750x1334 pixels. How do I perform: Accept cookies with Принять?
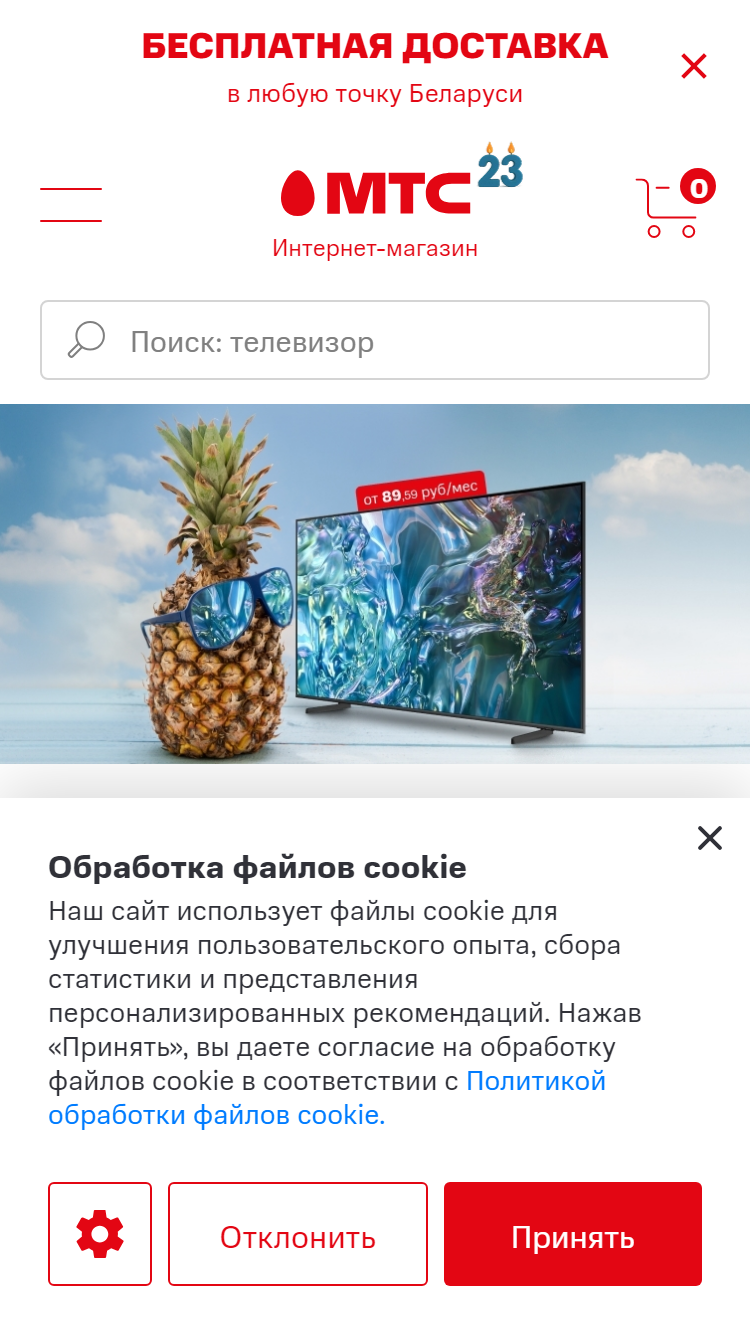tap(573, 1234)
